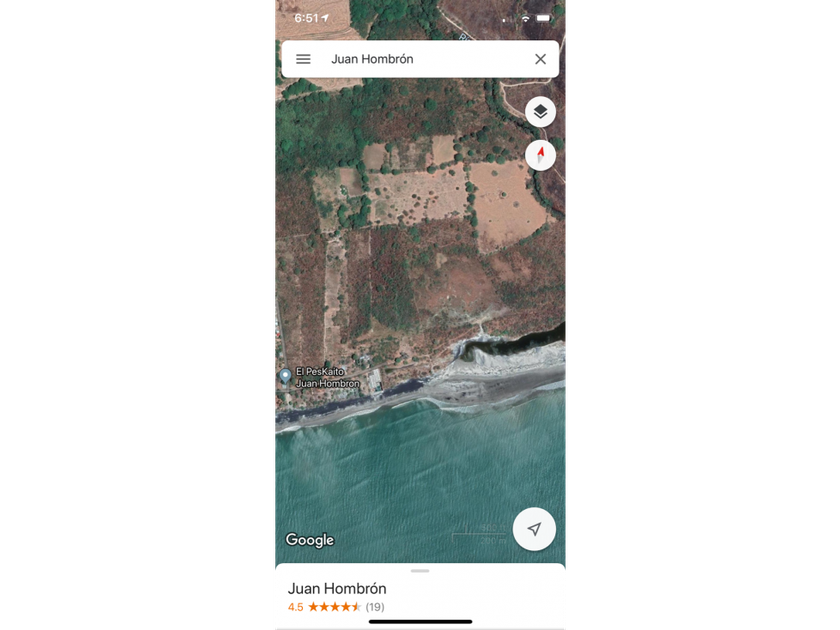Open the Juan Hombrón place card
This screenshot has width=840, height=630.
420,596
